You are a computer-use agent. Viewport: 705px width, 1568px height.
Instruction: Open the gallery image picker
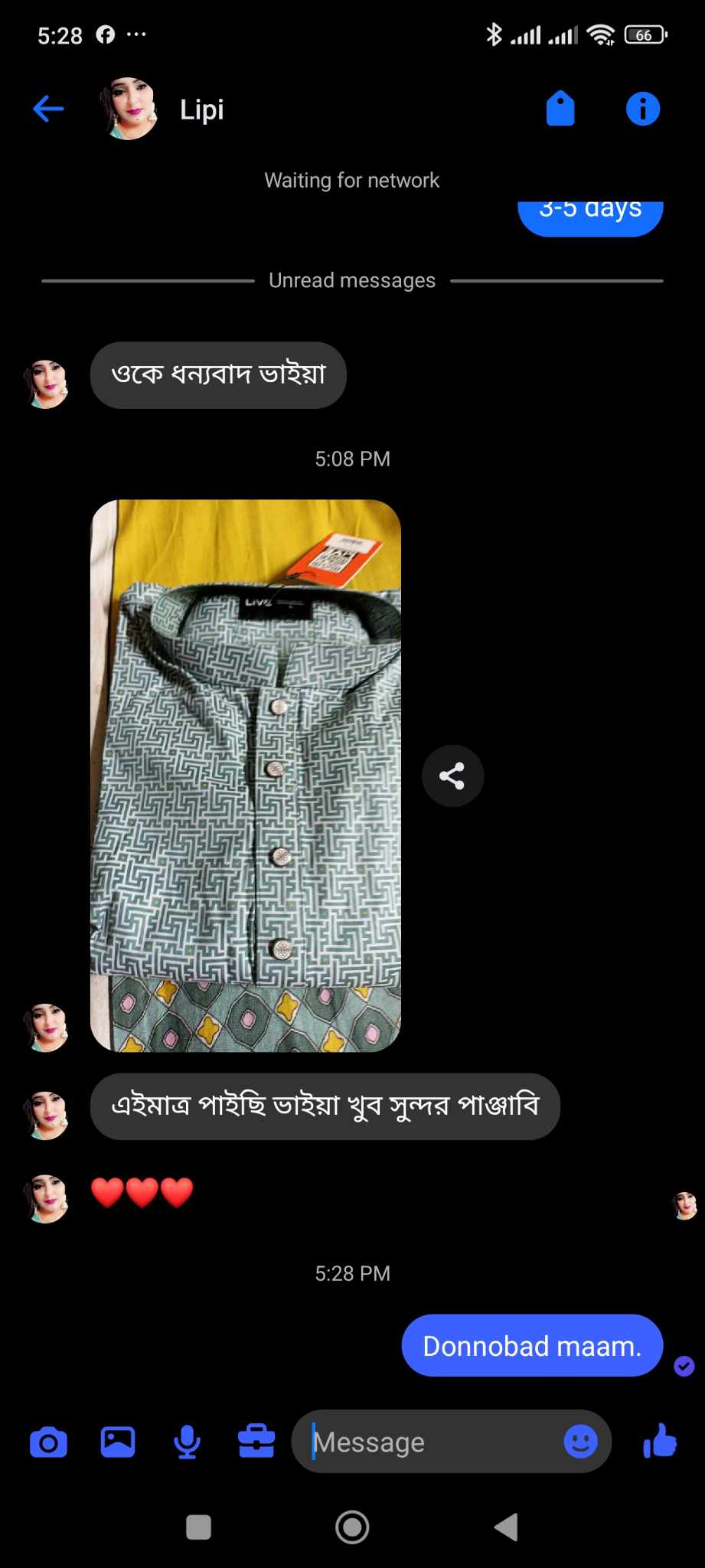coord(118,1442)
